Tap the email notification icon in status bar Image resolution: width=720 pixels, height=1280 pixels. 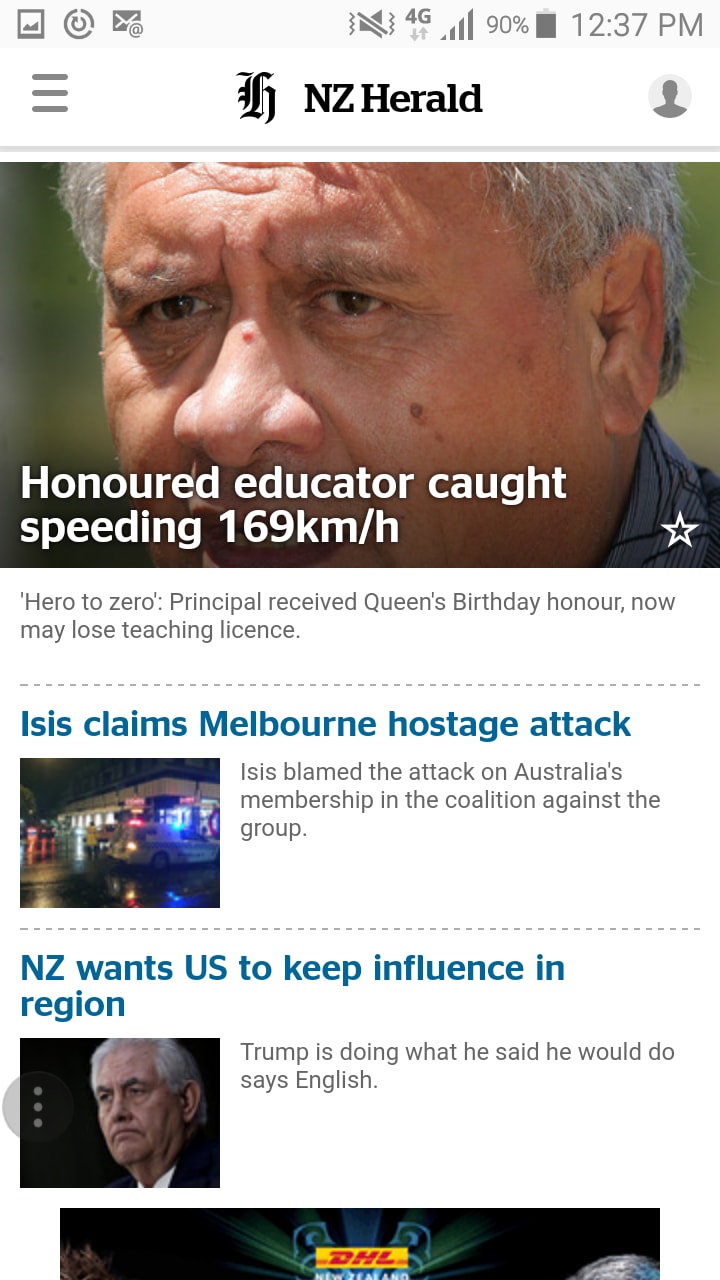128,24
